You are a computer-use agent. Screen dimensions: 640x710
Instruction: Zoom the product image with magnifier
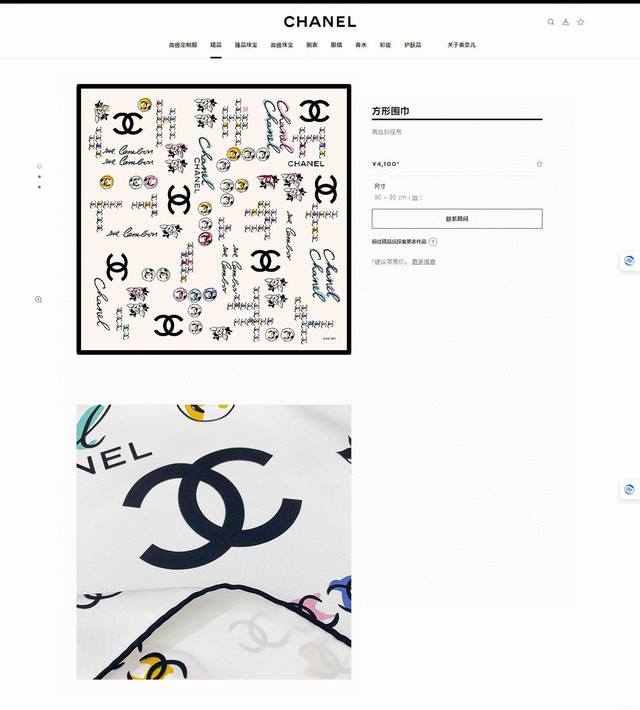39,299
